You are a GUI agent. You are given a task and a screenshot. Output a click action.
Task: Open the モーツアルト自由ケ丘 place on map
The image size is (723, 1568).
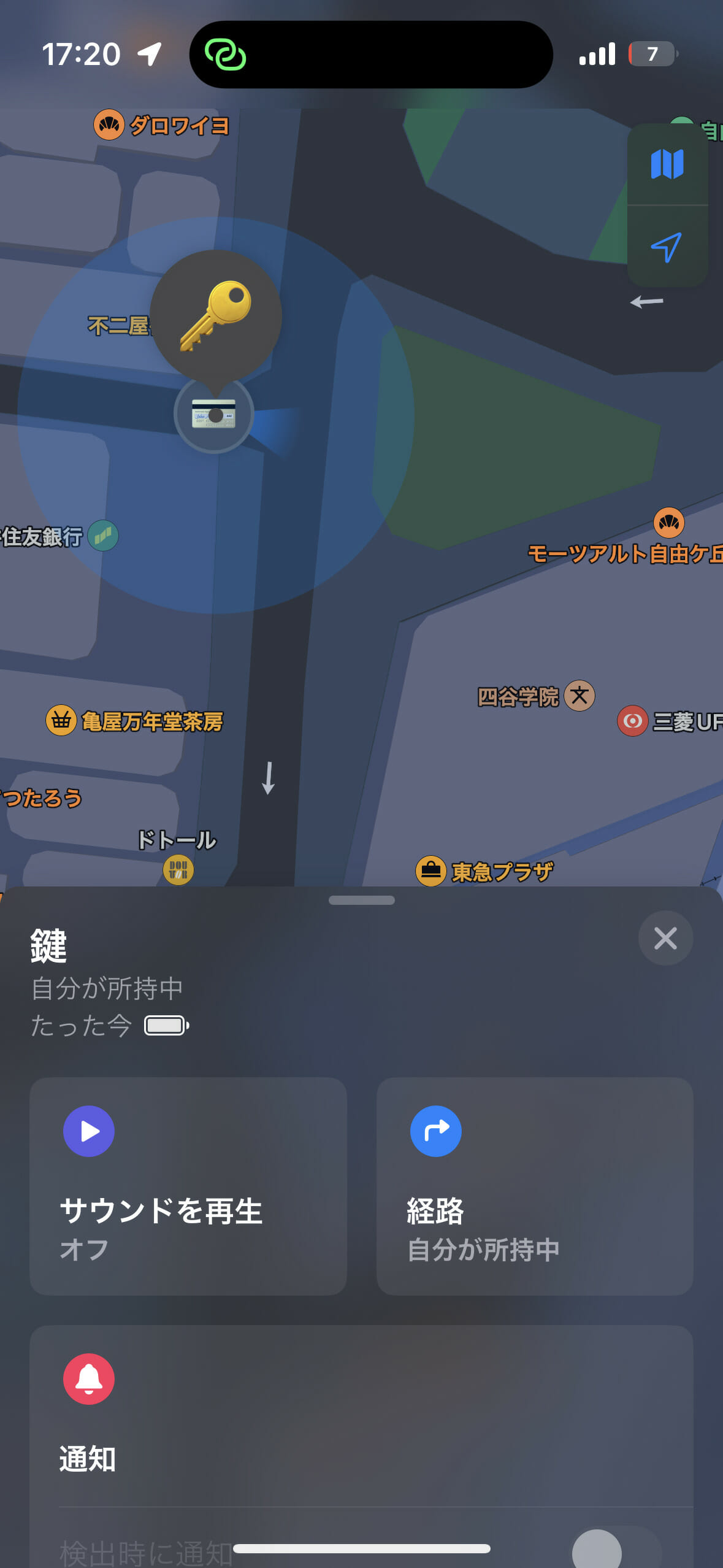668,523
